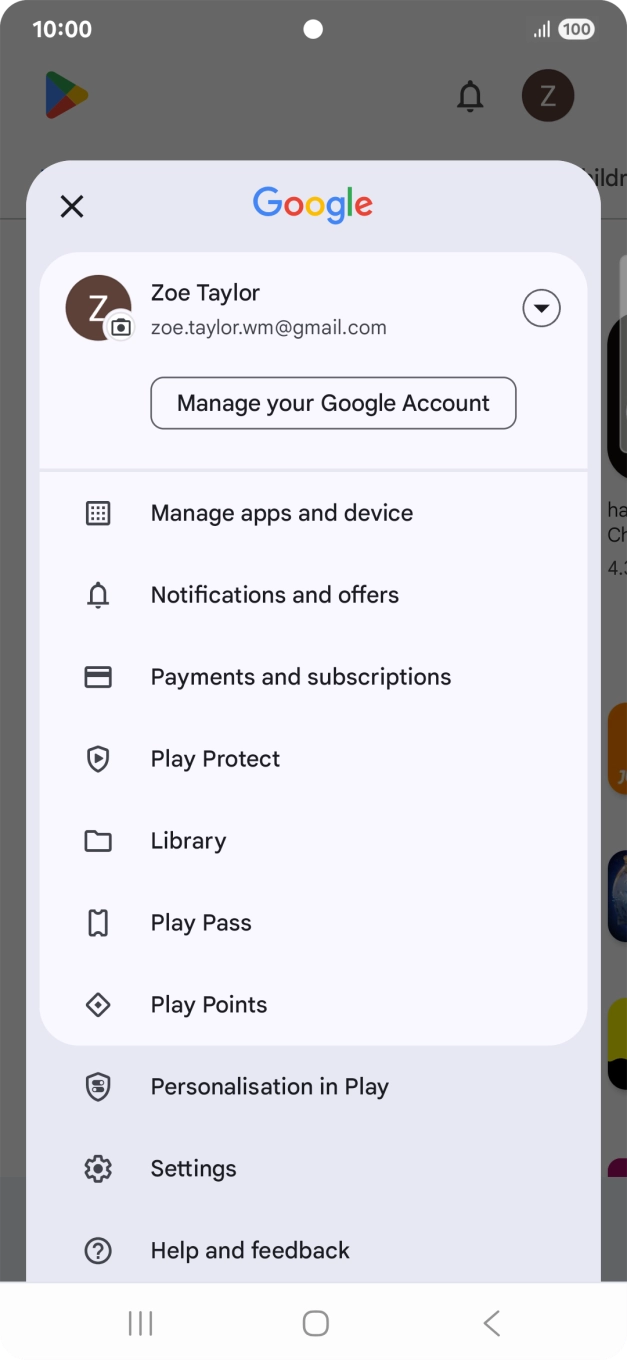Open the Library row
Image resolution: width=627 pixels, height=1360 pixels.
tap(188, 841)
